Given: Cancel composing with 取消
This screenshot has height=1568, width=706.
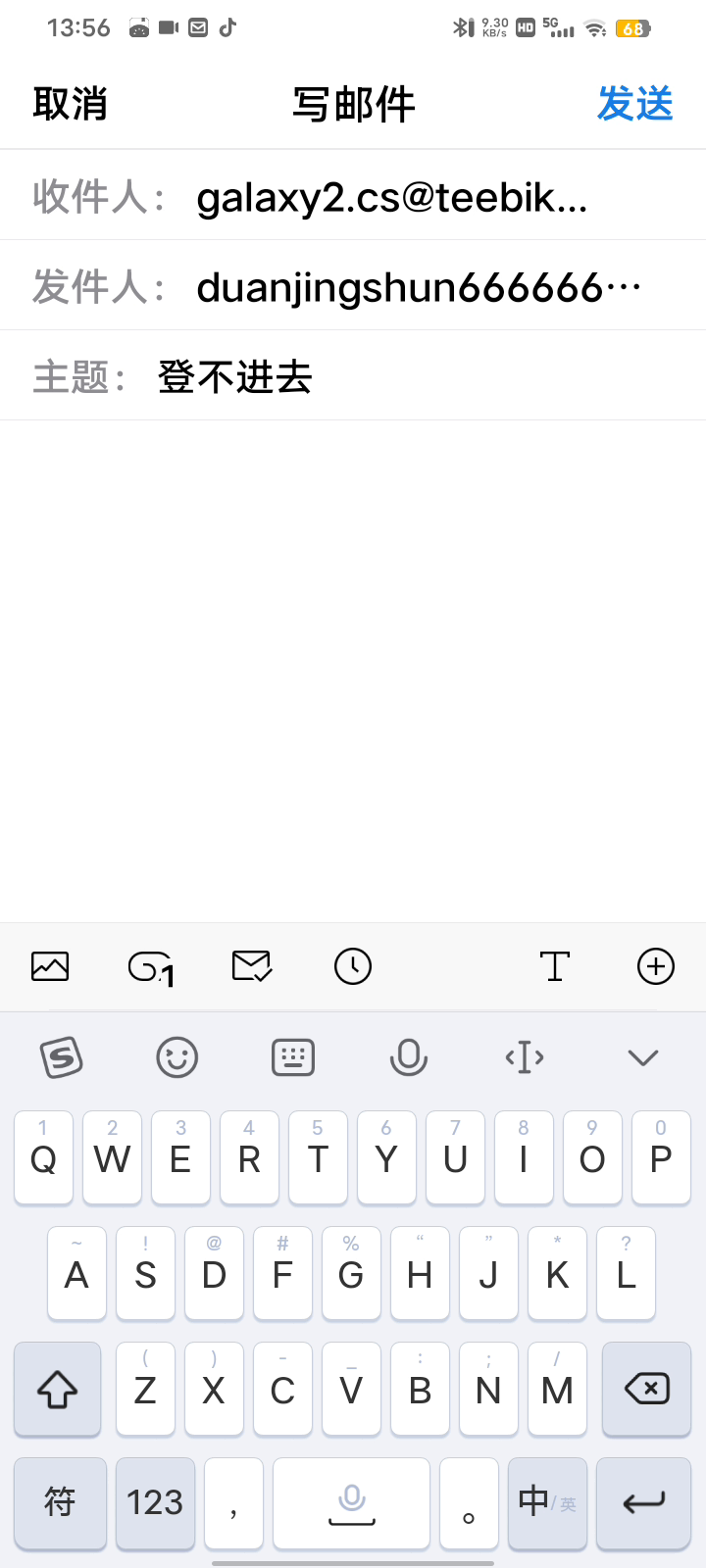Looking at the screenshot, I should coord(70,104).
